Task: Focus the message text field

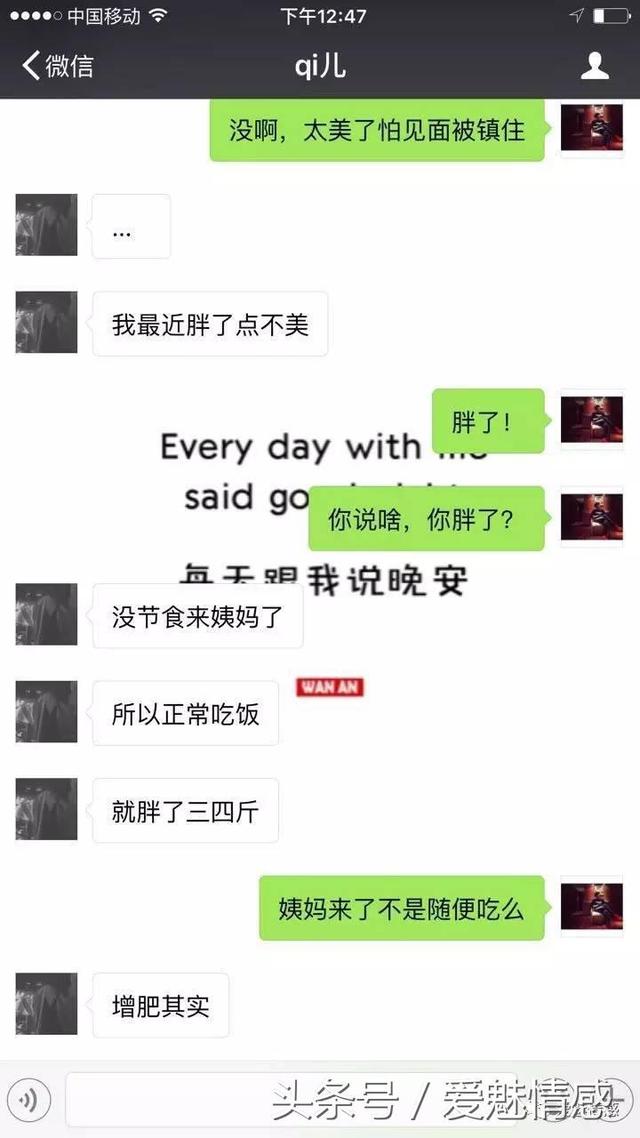Action: (300, 1100)
